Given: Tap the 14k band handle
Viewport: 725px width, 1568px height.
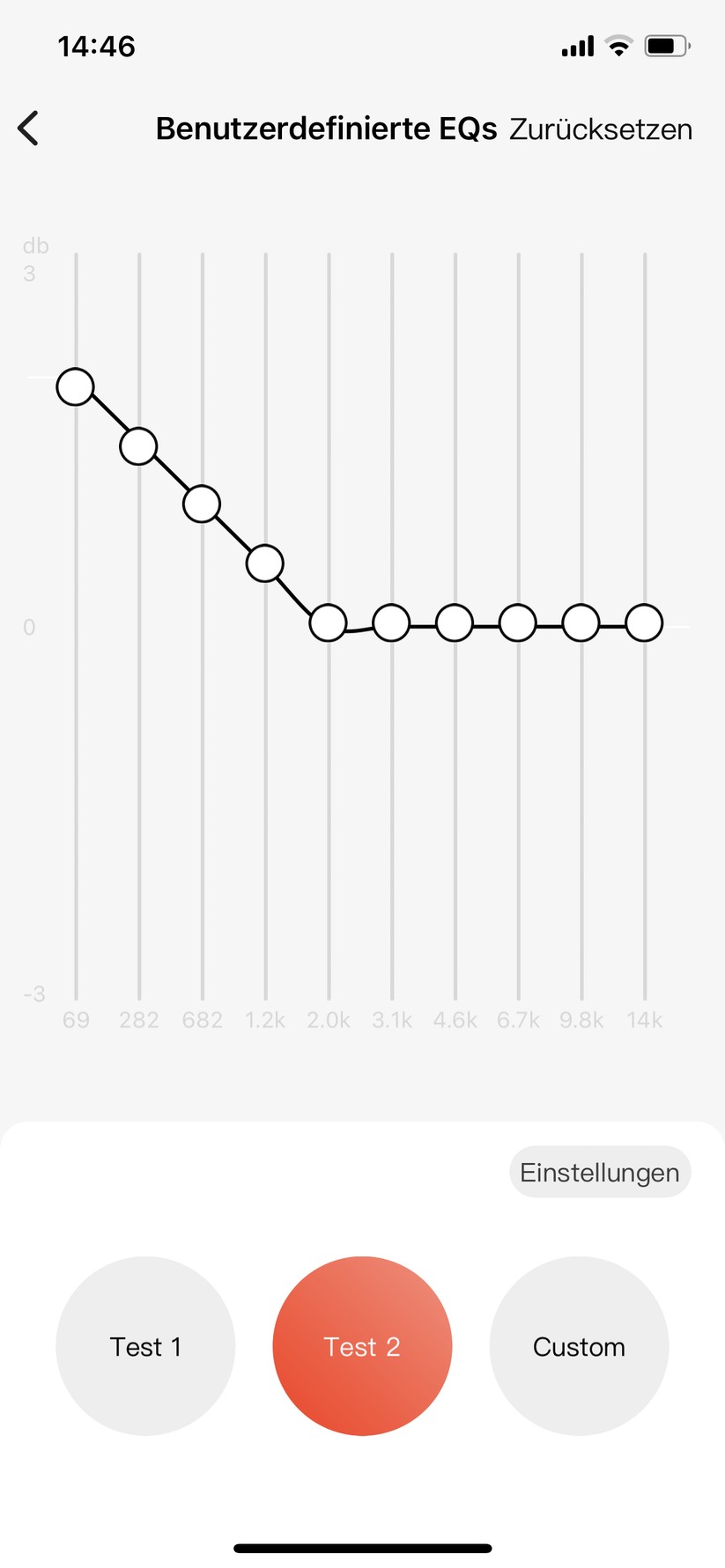Looking at the screenshot, I should [645, 623].
